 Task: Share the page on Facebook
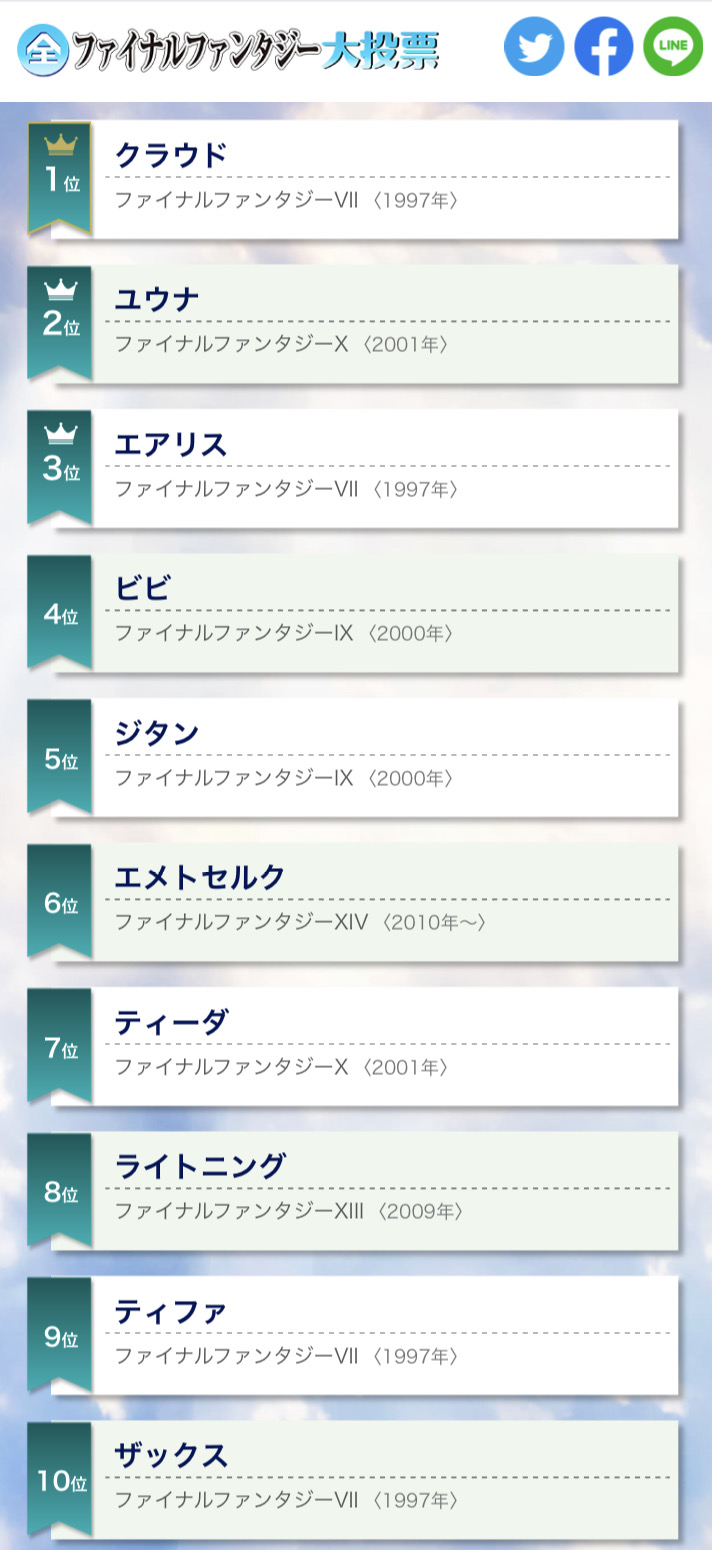click(x=604, y=47)
